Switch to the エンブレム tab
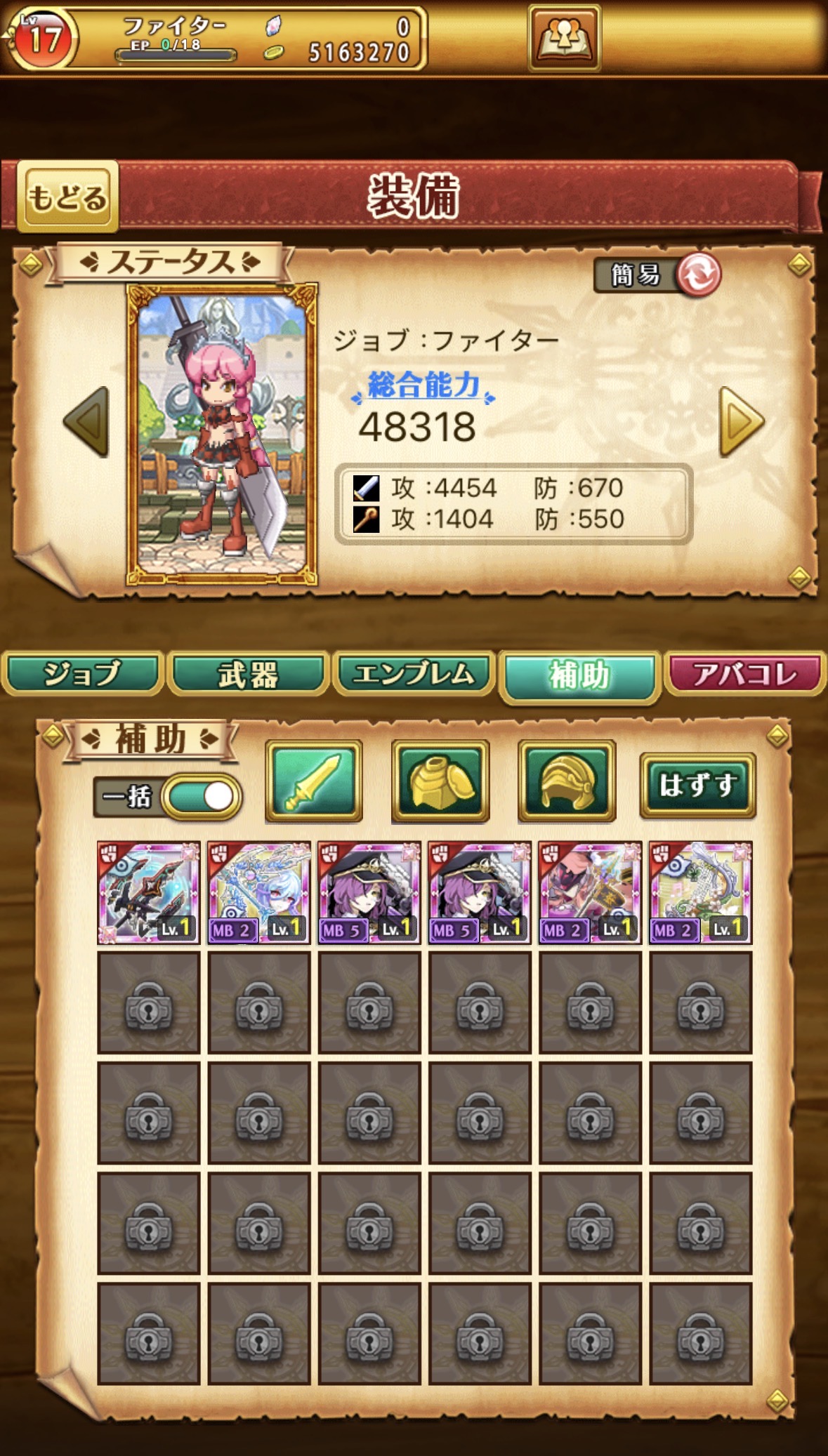The image size is (828, 1456). click(414, 674)
